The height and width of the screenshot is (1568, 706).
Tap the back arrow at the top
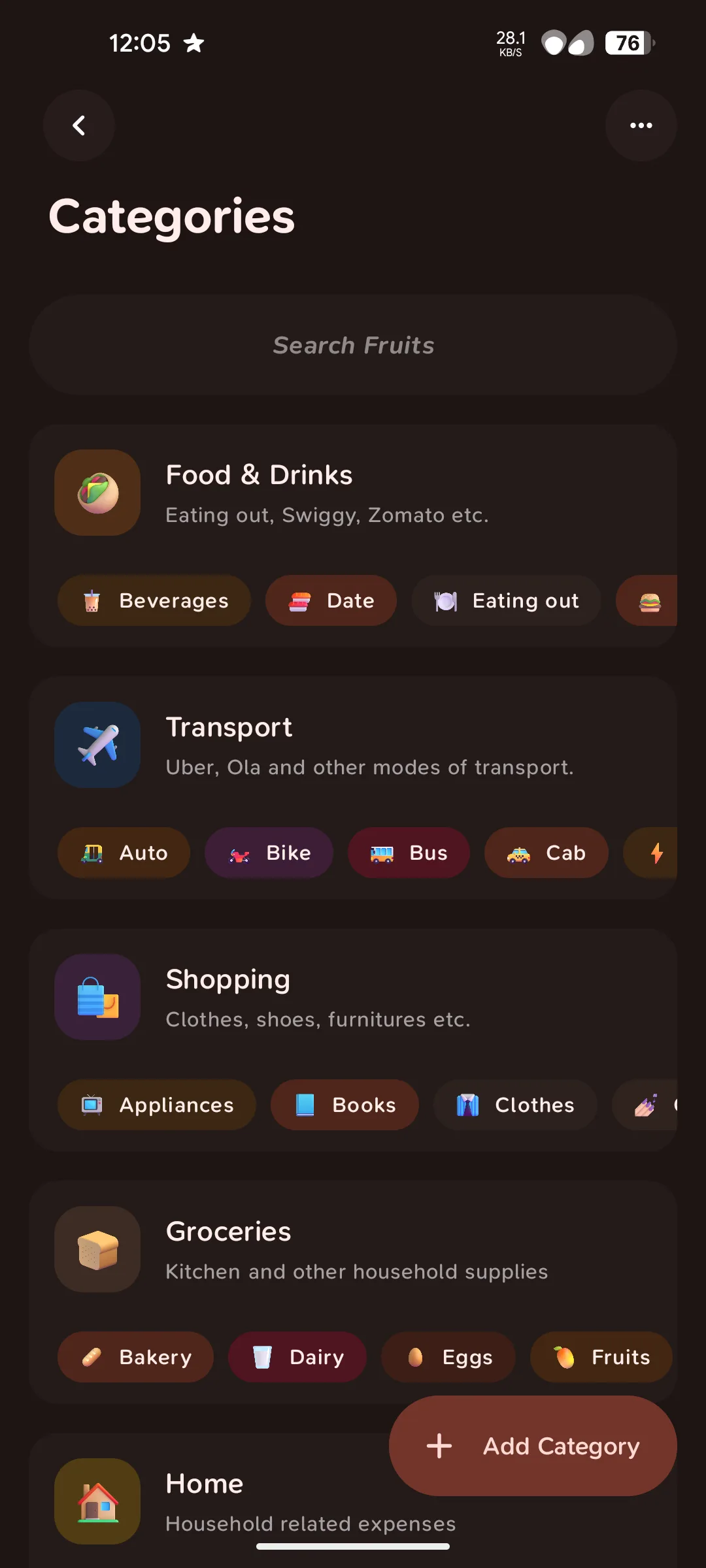coord(78,125)
